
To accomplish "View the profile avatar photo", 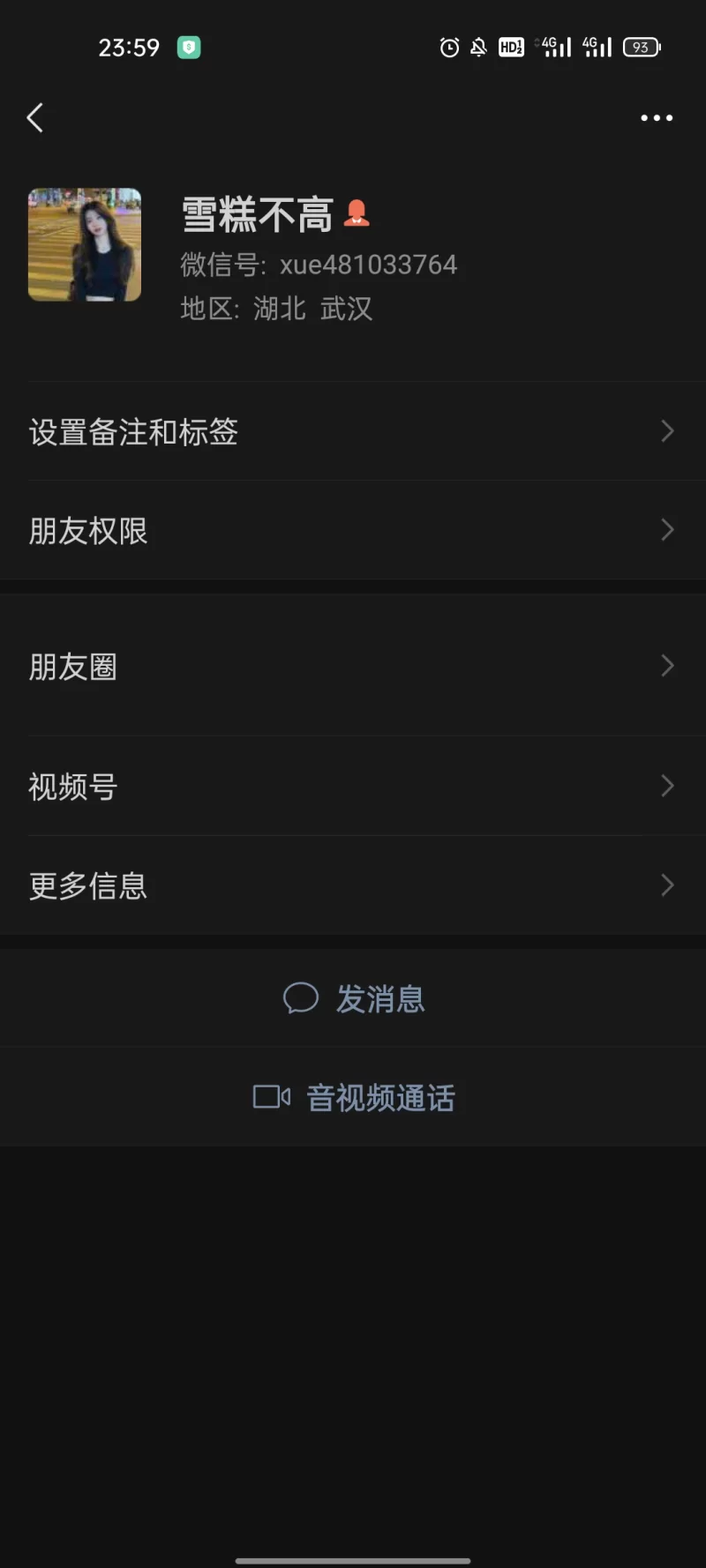I will point(85,244).
